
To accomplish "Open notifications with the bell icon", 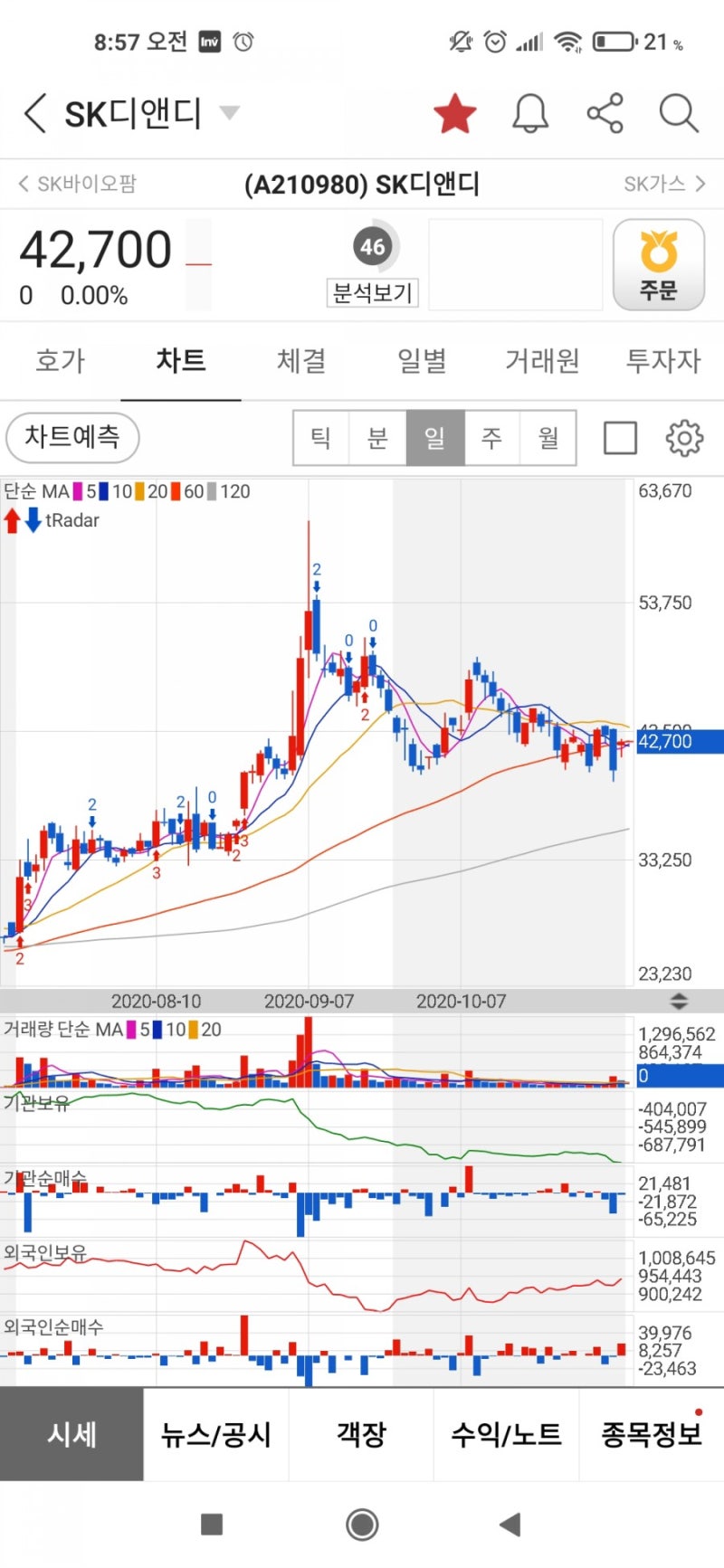I will [529, 114].
